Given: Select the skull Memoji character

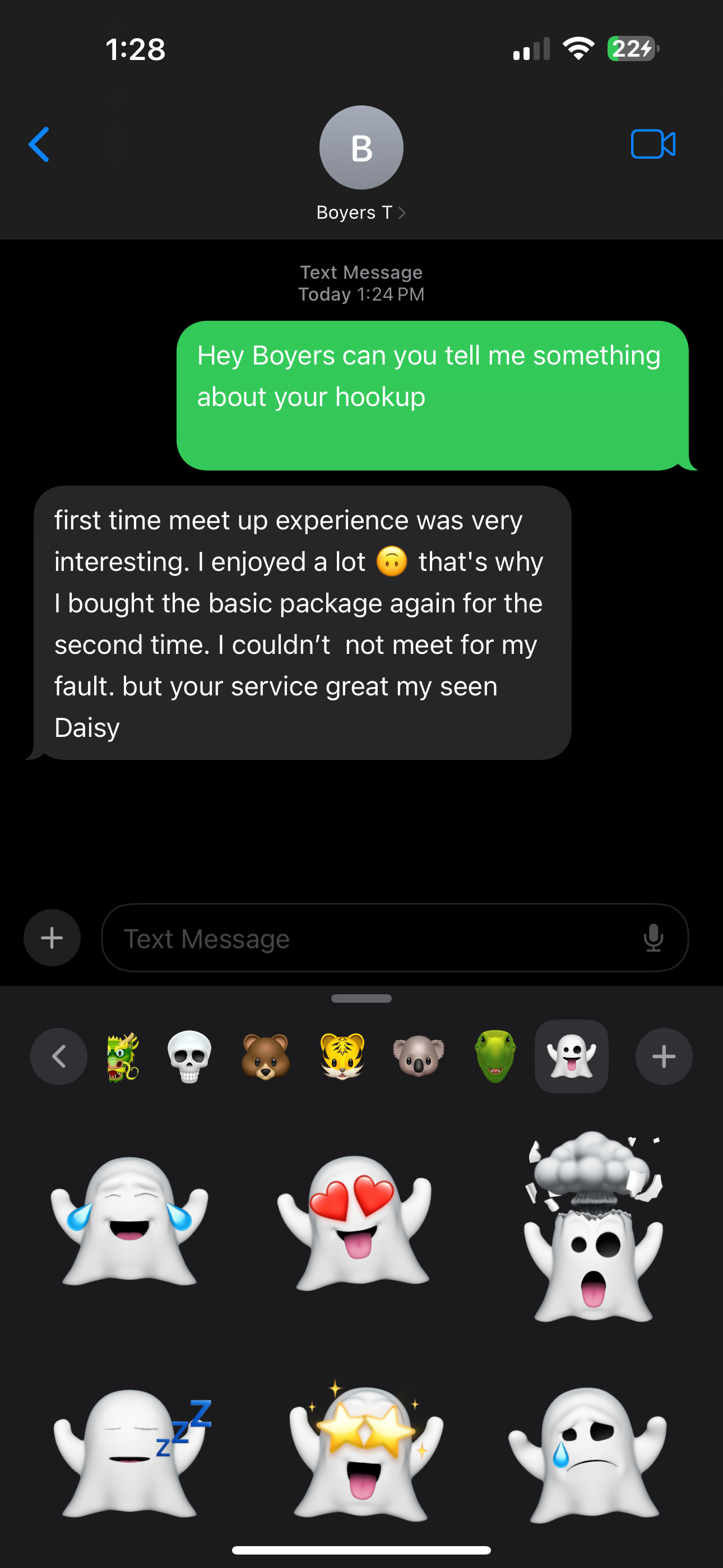Looking at the screenshot, I should coord(189,1057).
